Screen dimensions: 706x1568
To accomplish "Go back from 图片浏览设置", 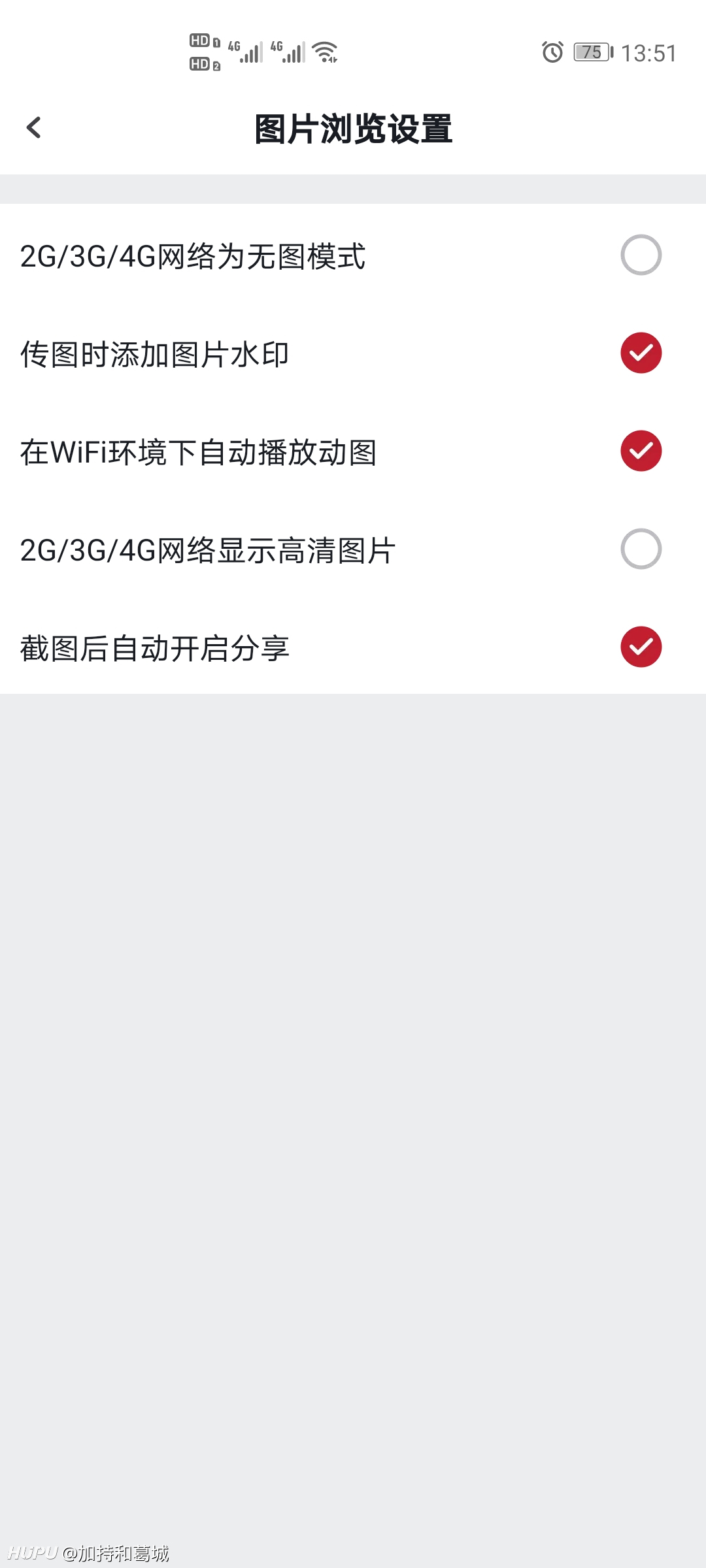I will tap(34, 127).
